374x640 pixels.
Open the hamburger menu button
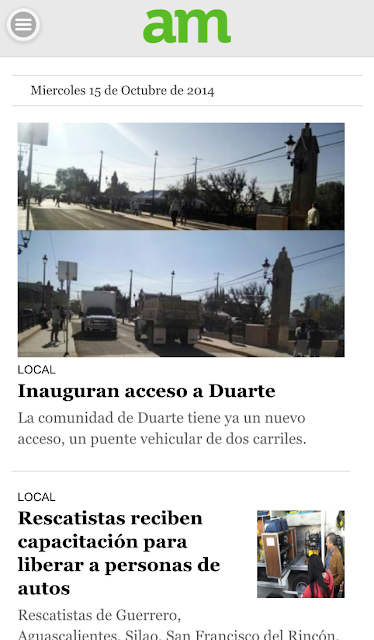(23, 24)
